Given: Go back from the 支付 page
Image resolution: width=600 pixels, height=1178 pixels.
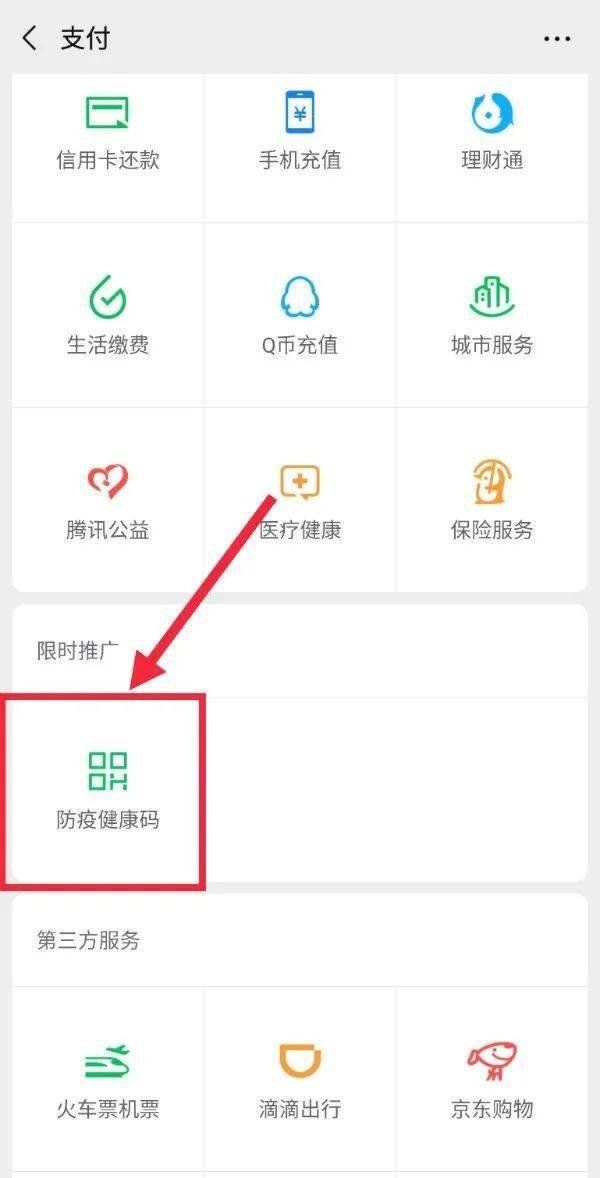Looking at the screenshot, I should (30, 39).
